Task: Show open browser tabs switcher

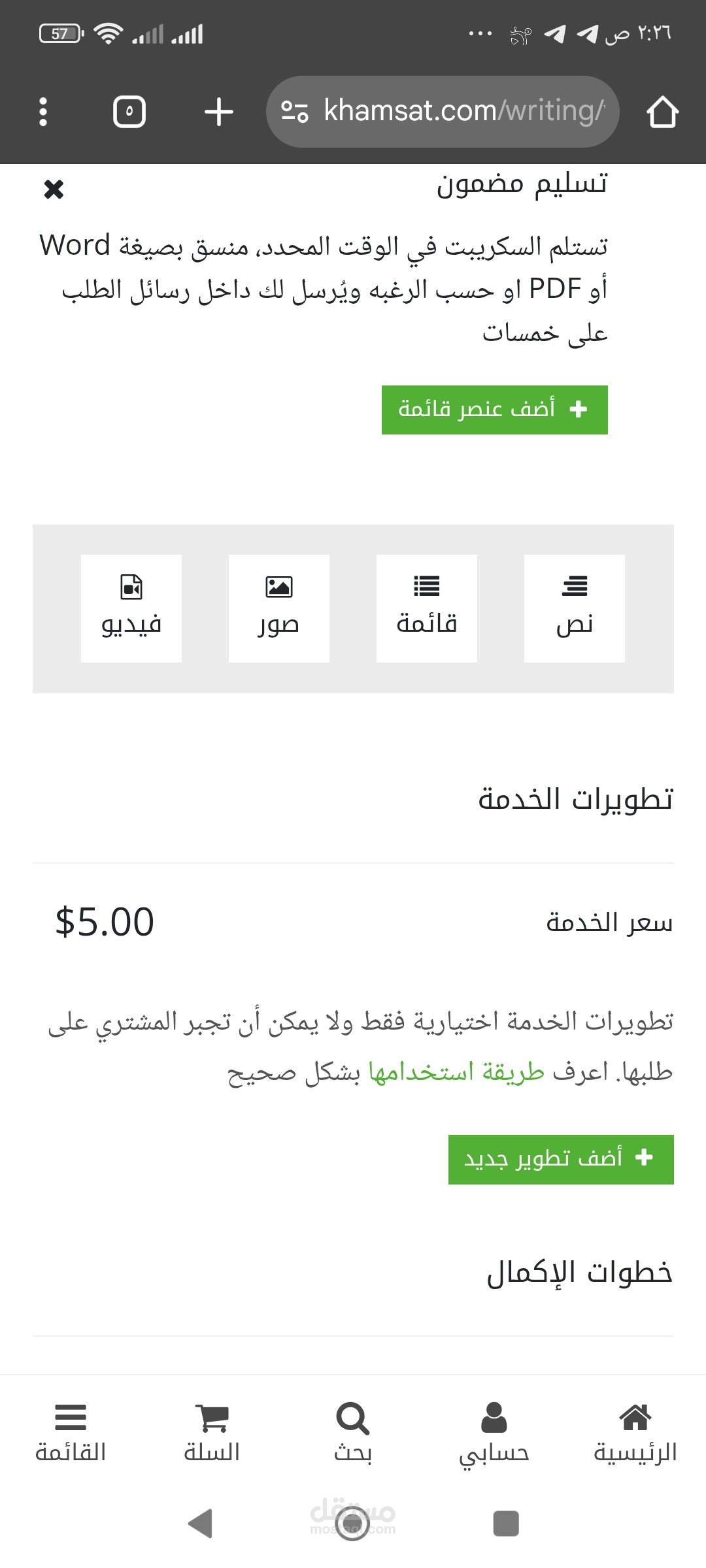Action: coord(129,112)
